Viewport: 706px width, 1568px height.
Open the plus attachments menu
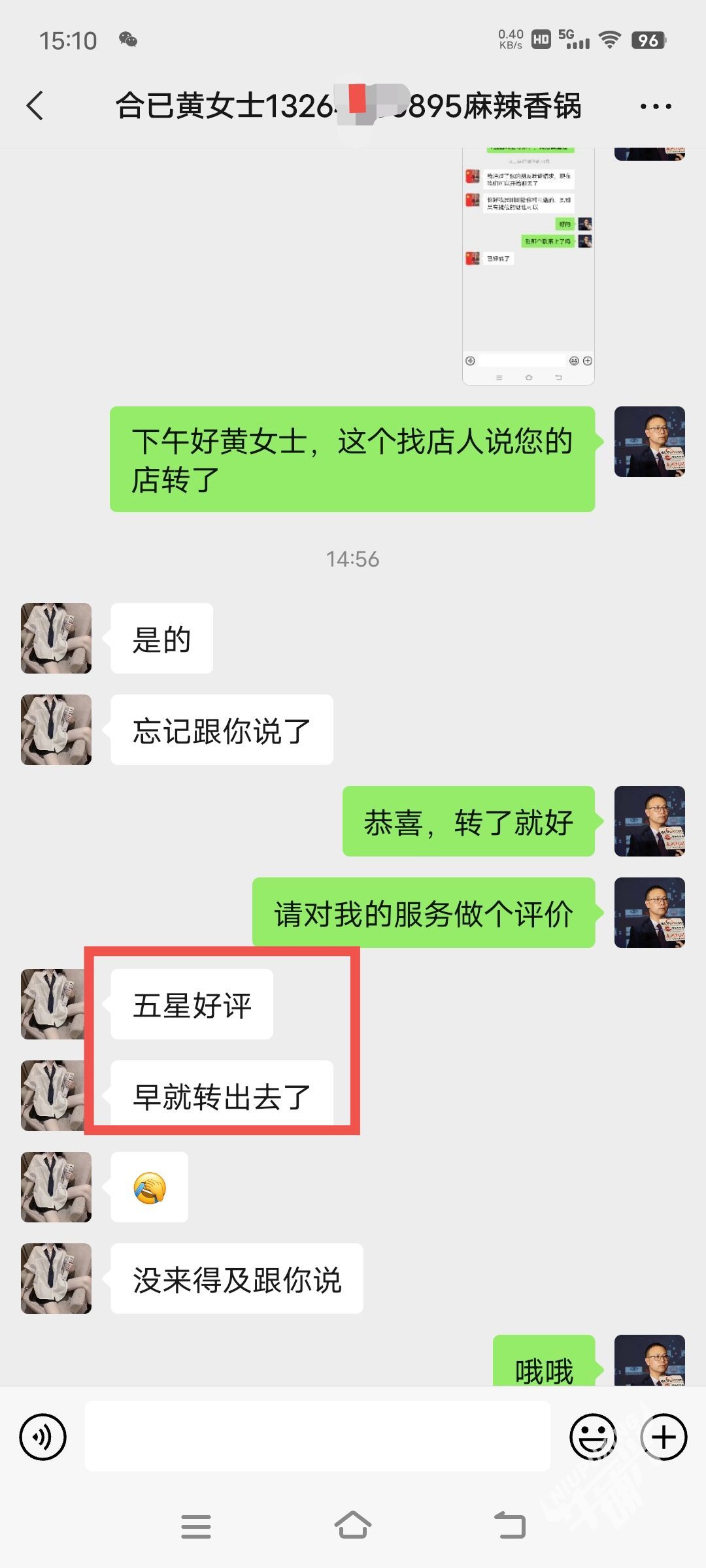(664, 1437)
